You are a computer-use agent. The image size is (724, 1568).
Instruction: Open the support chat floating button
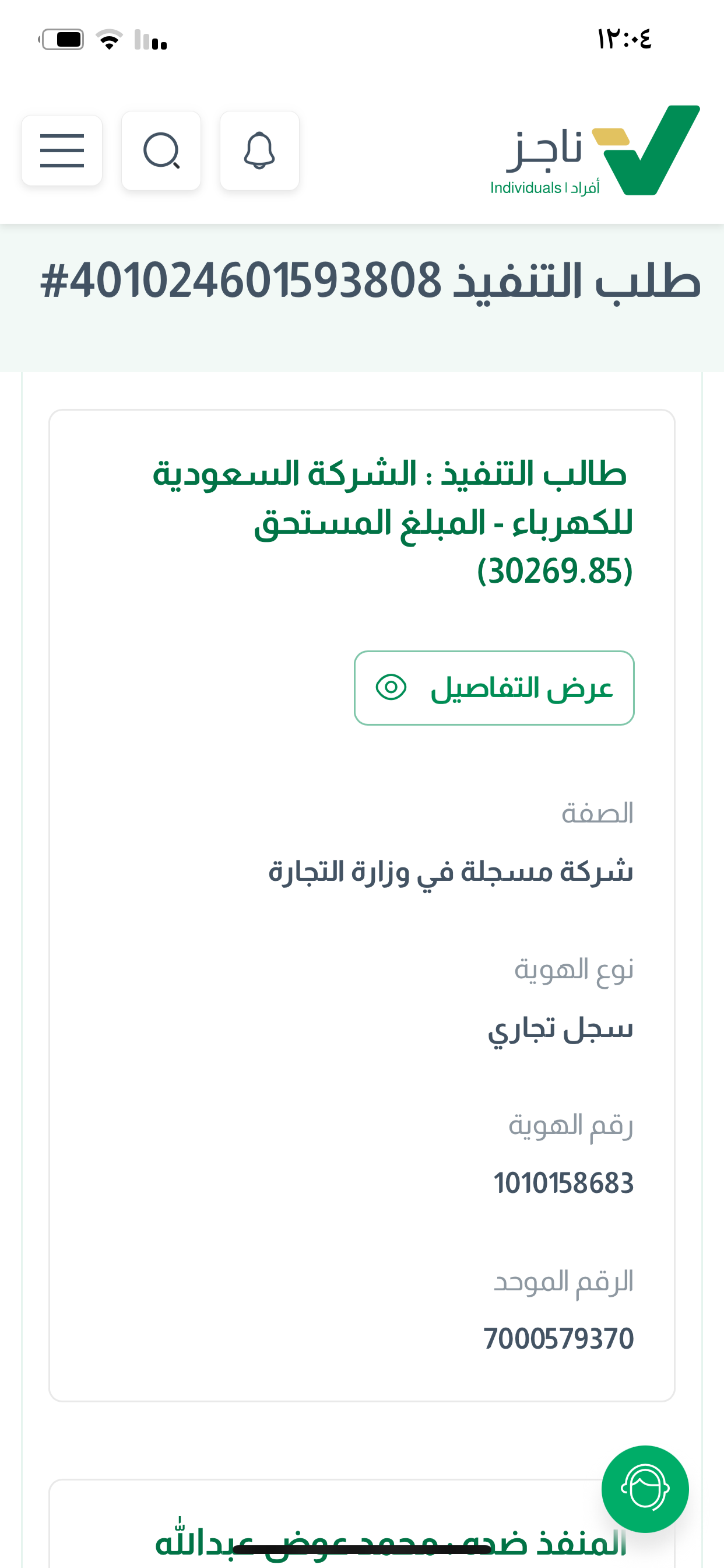click(644, 1488)
